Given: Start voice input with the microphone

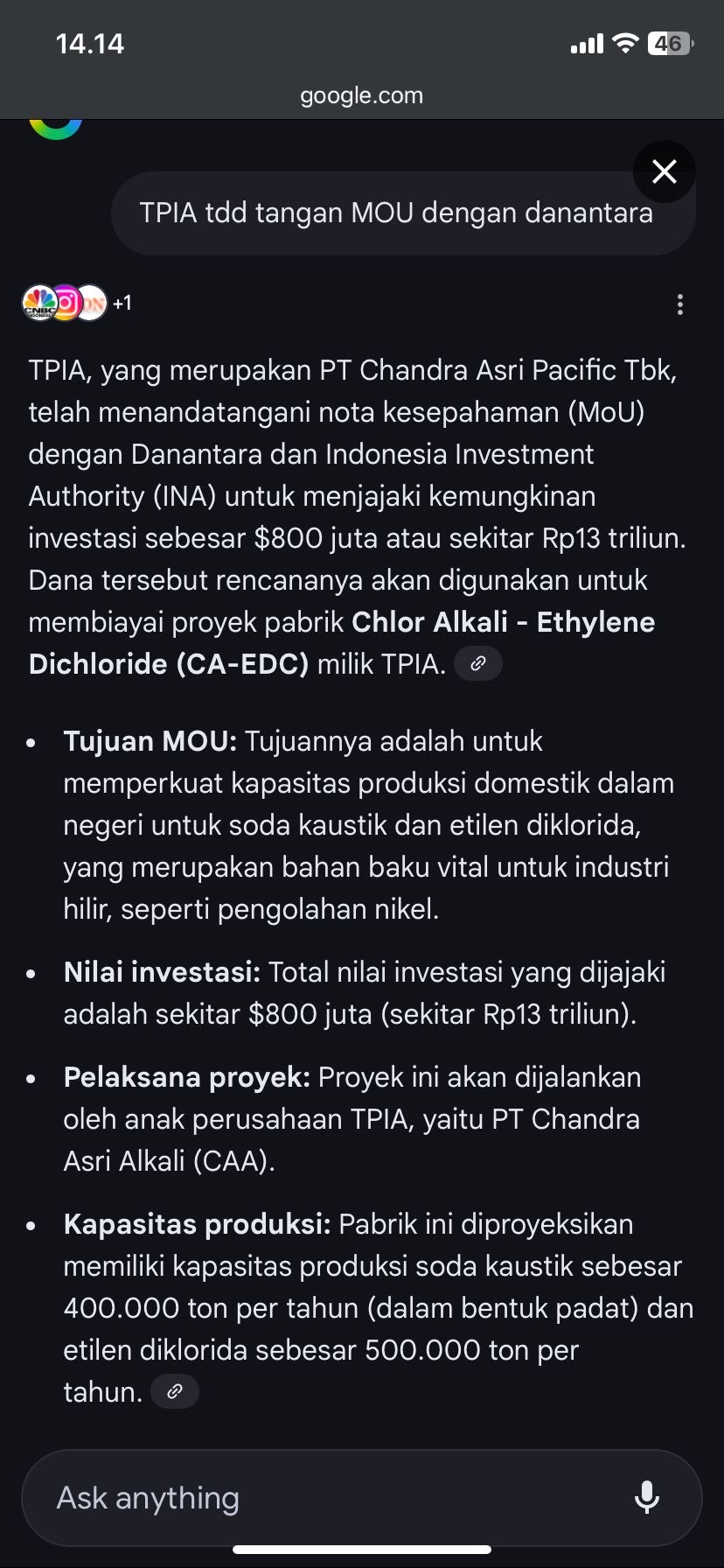Looking at the screenshot, I should click(x=646, y=1497).
